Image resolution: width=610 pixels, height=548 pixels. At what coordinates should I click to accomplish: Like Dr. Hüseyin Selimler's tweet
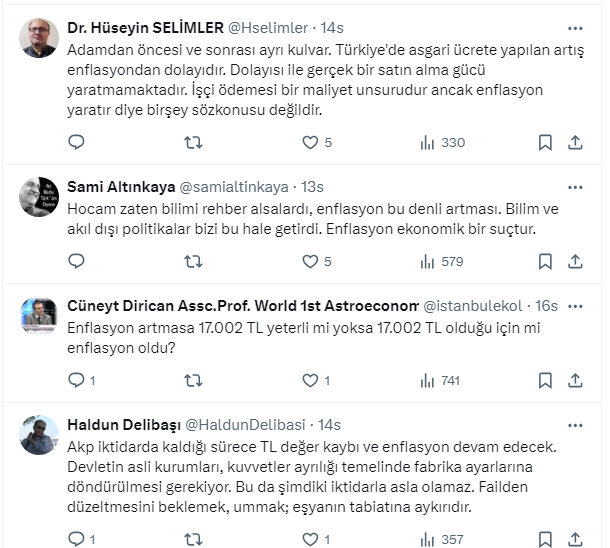tap(310, 143)
